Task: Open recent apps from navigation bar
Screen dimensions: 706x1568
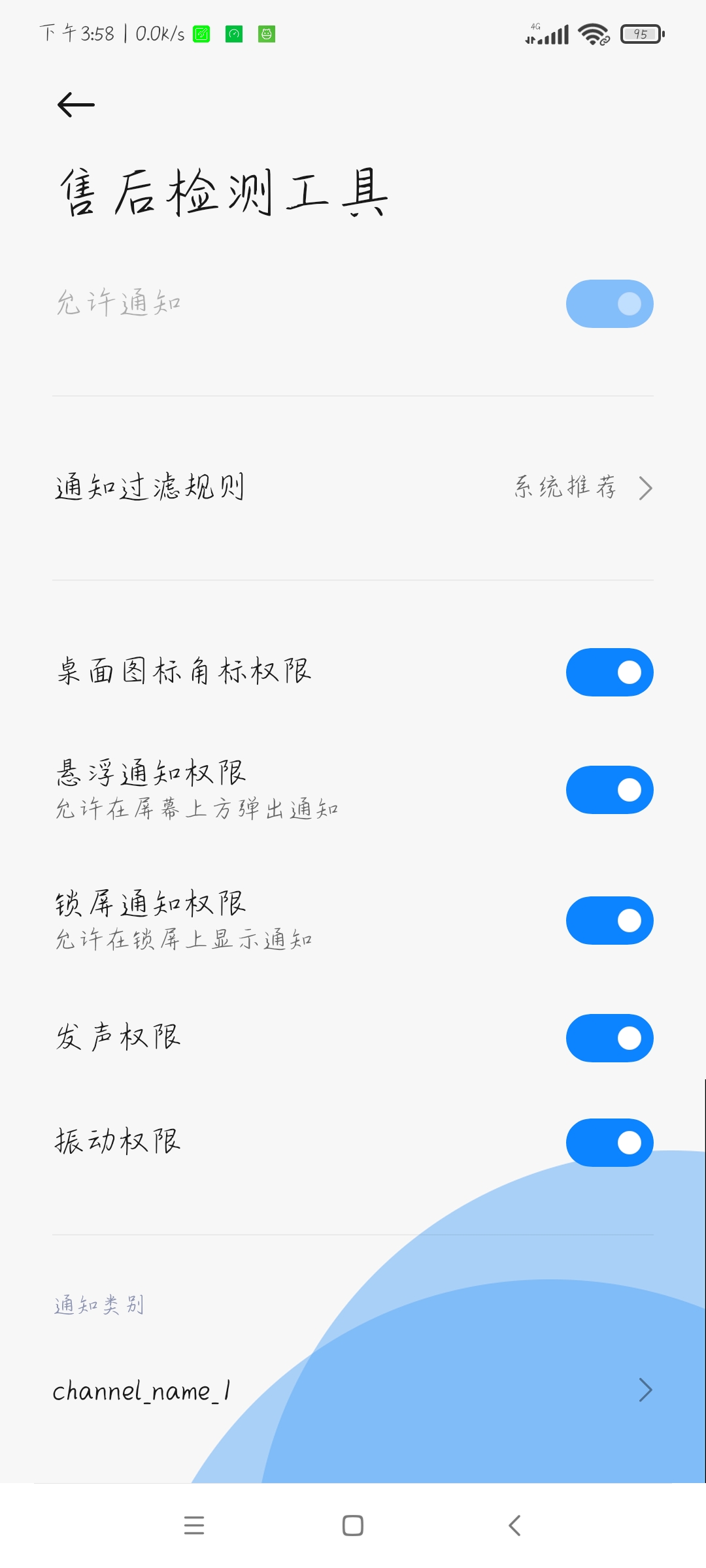Action: pos(194,1526)
